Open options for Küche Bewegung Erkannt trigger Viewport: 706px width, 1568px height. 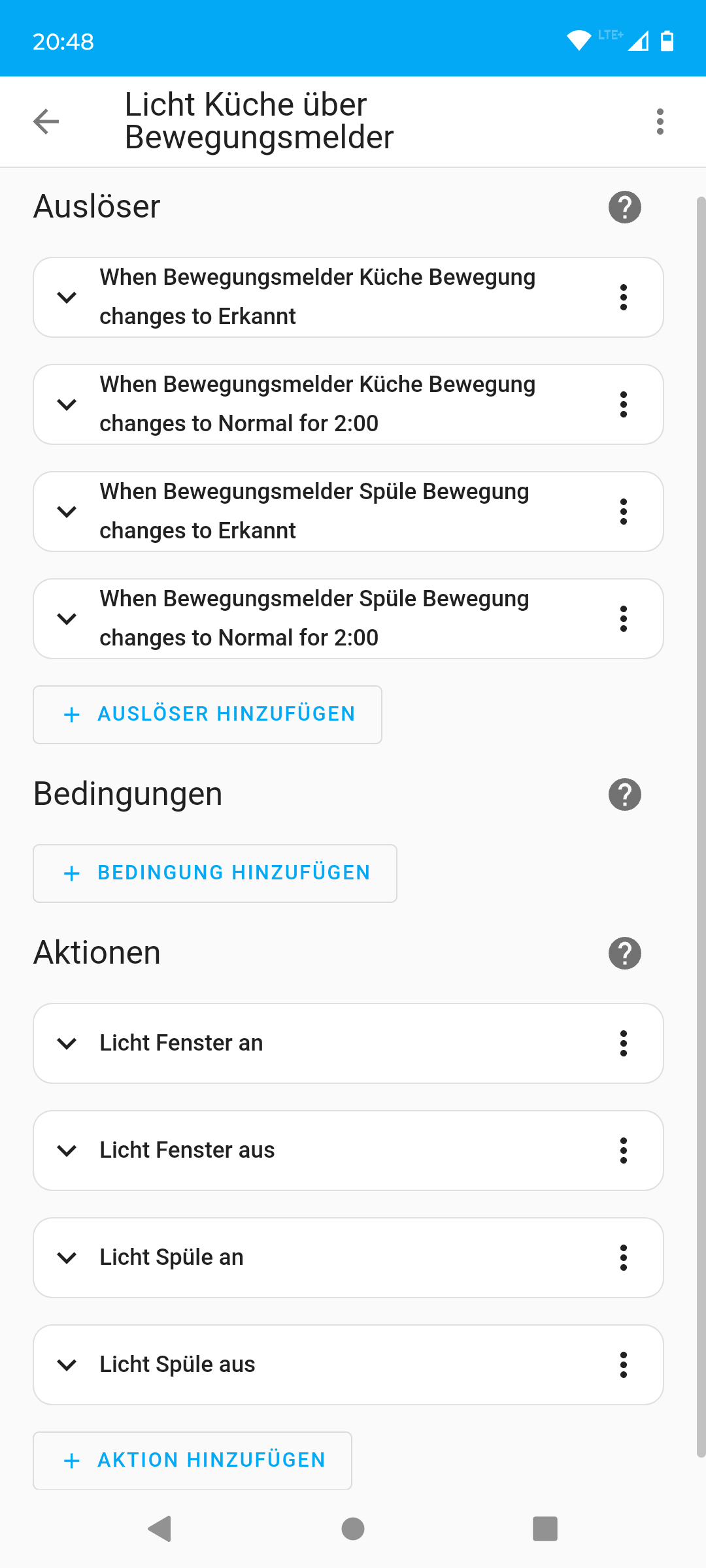click(x=623, y=297)
